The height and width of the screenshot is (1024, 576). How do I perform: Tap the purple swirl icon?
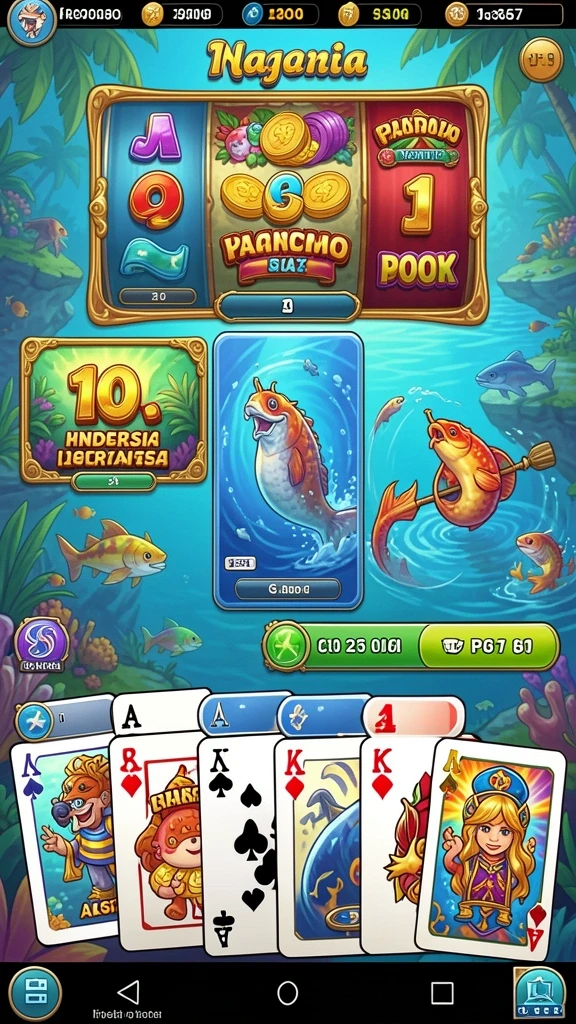coord(41,643)
